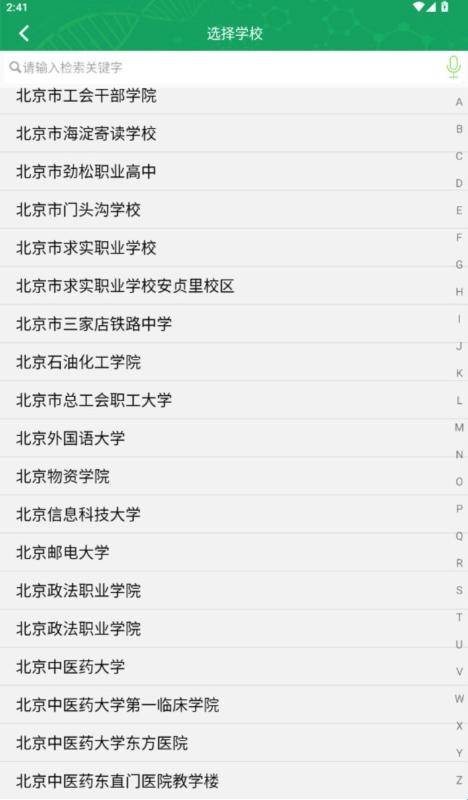
Task: Pick 北京市总工会职工大学
Action: coord(225,400)
